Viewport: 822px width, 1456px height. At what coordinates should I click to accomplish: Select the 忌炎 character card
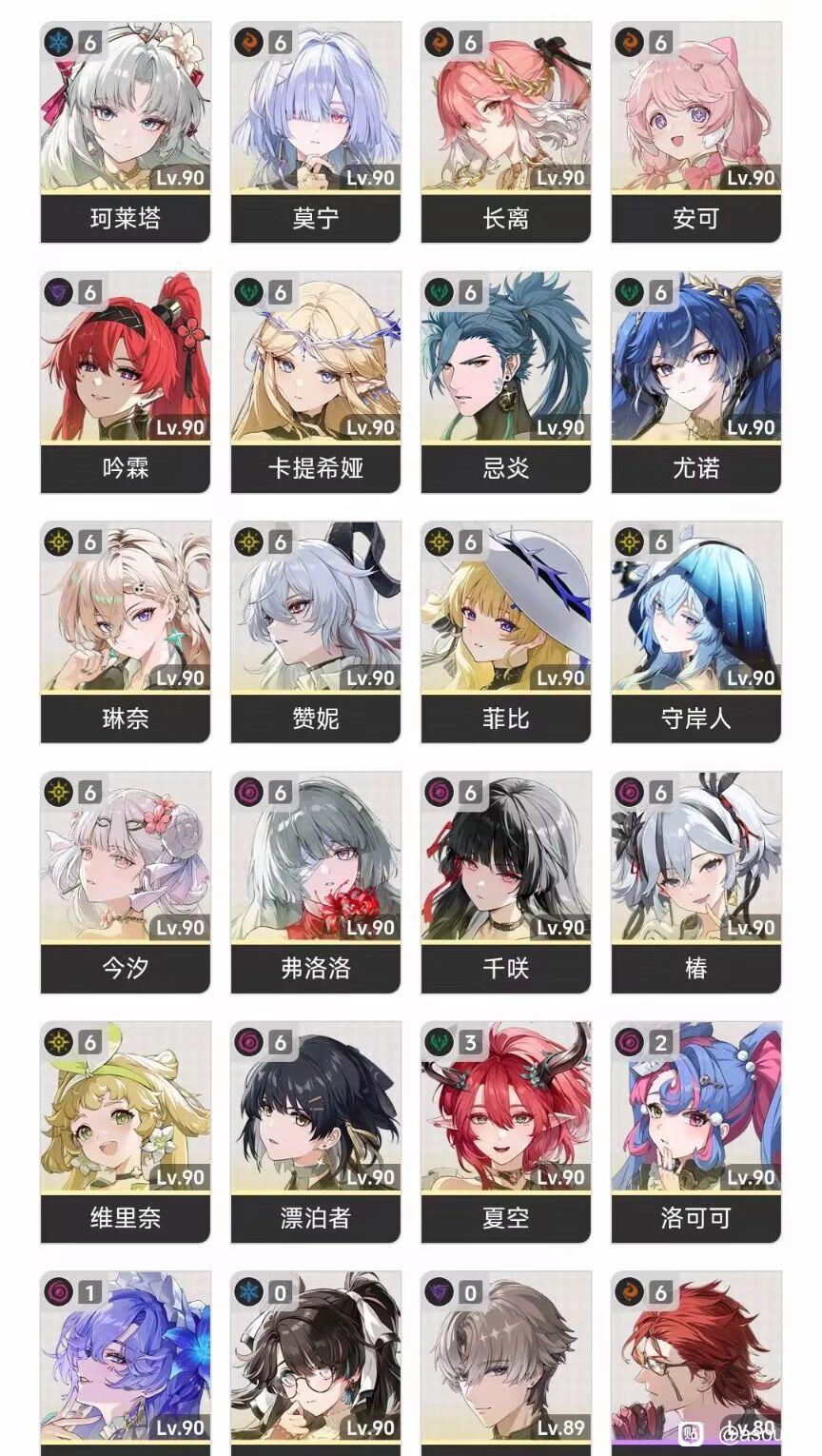(505, 383)
